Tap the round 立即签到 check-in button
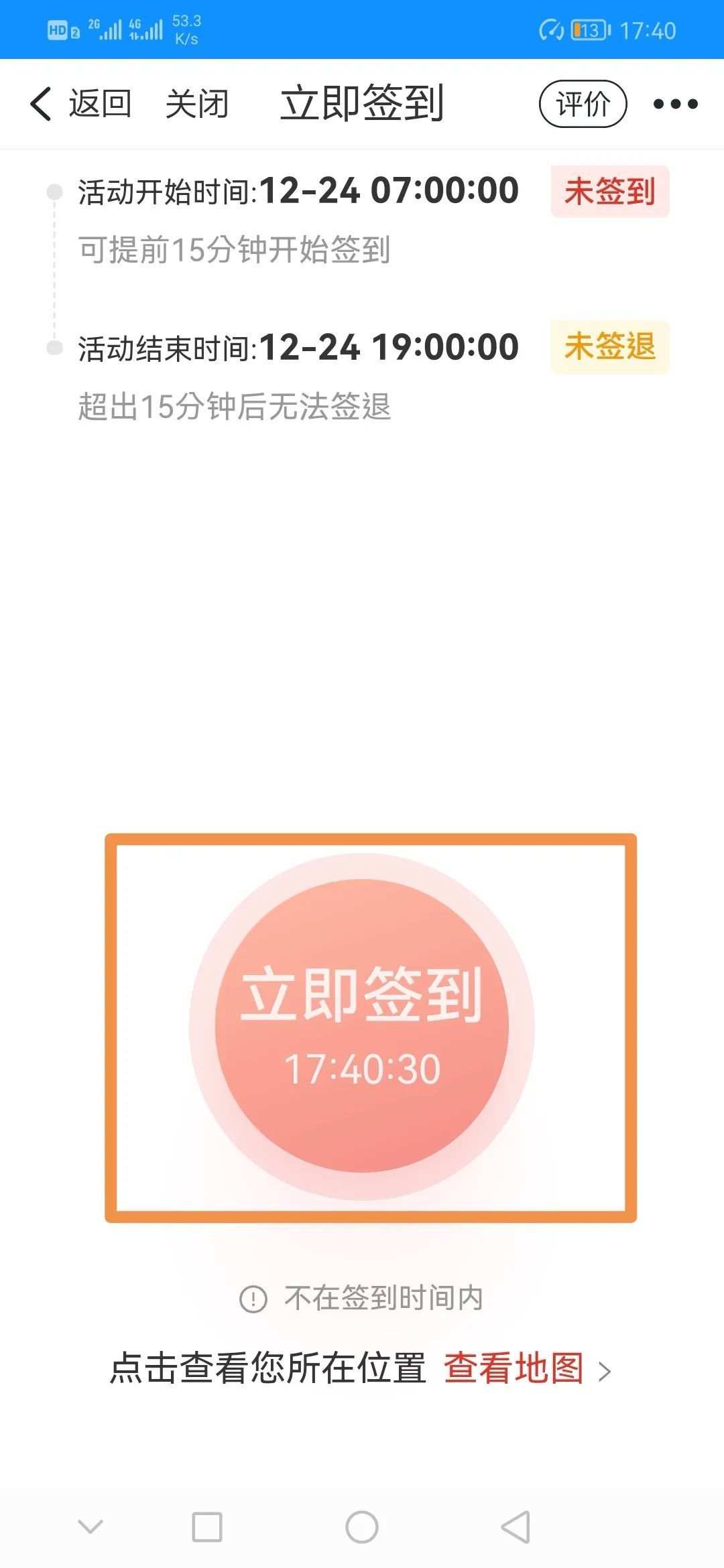Viewport: 724px width, 1568px height. coord(362,1026)
